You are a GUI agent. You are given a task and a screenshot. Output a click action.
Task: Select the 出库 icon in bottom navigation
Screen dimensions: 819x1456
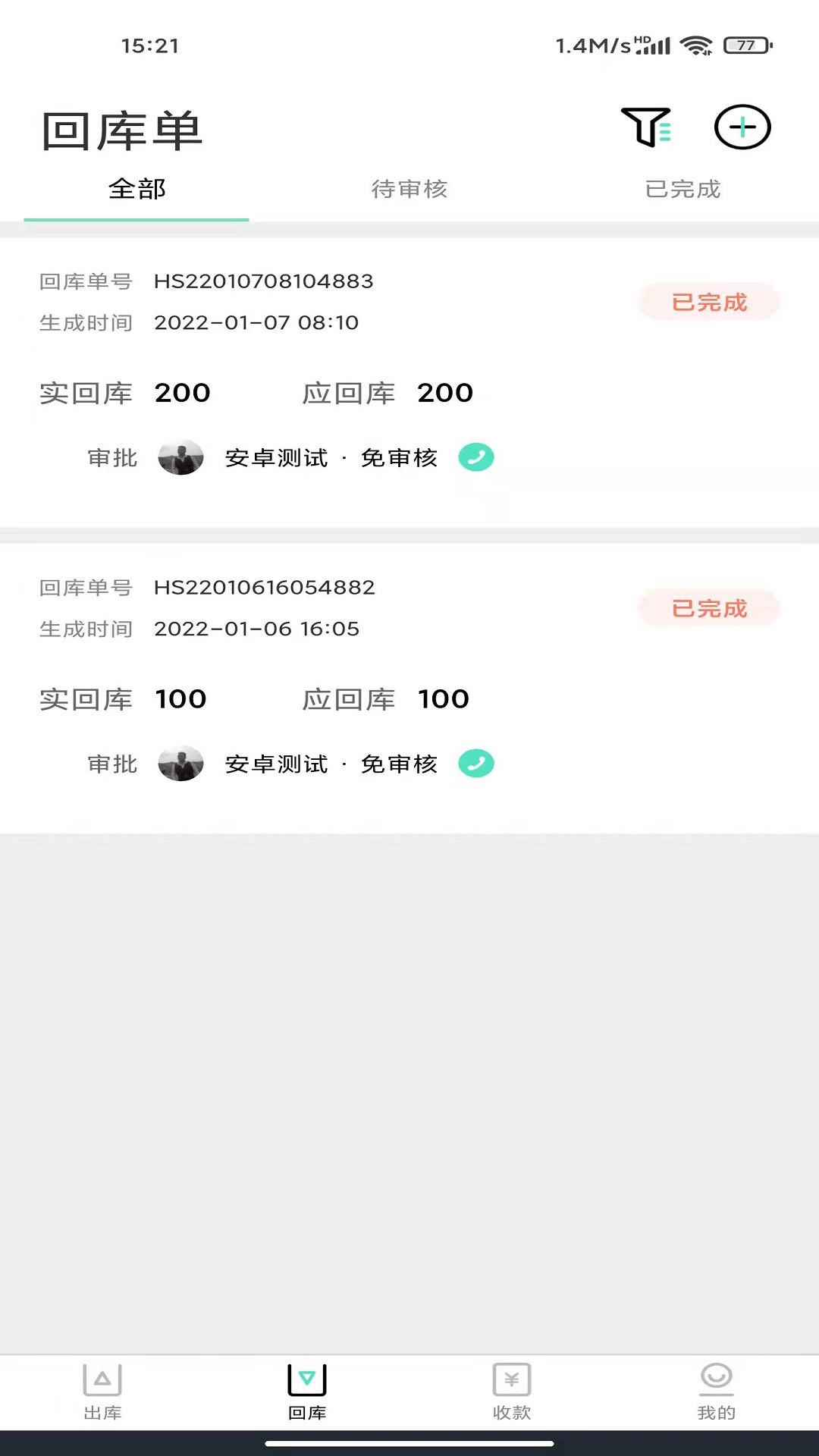[x=102, y=1382]
